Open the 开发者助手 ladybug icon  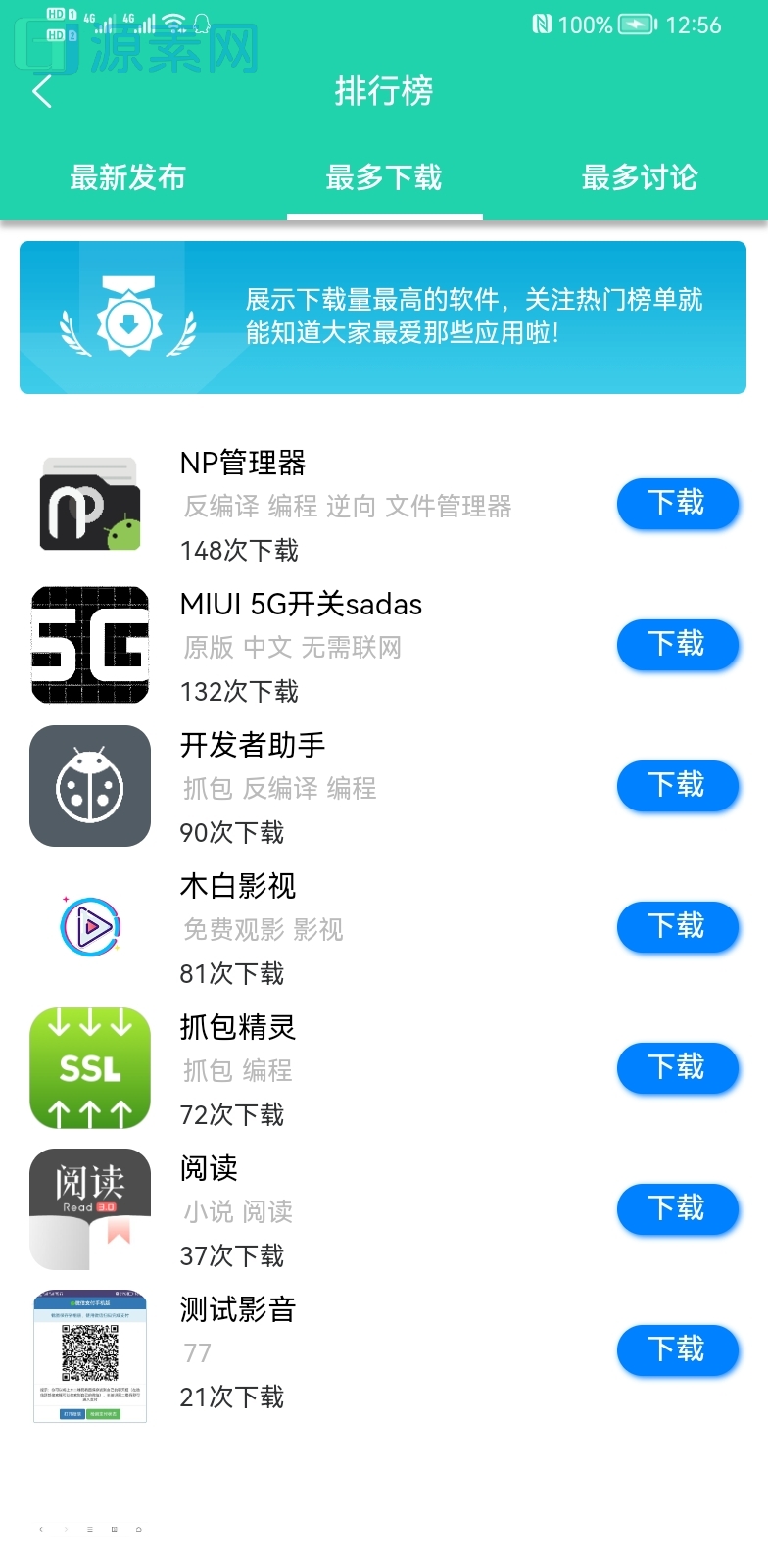point(89,785)
